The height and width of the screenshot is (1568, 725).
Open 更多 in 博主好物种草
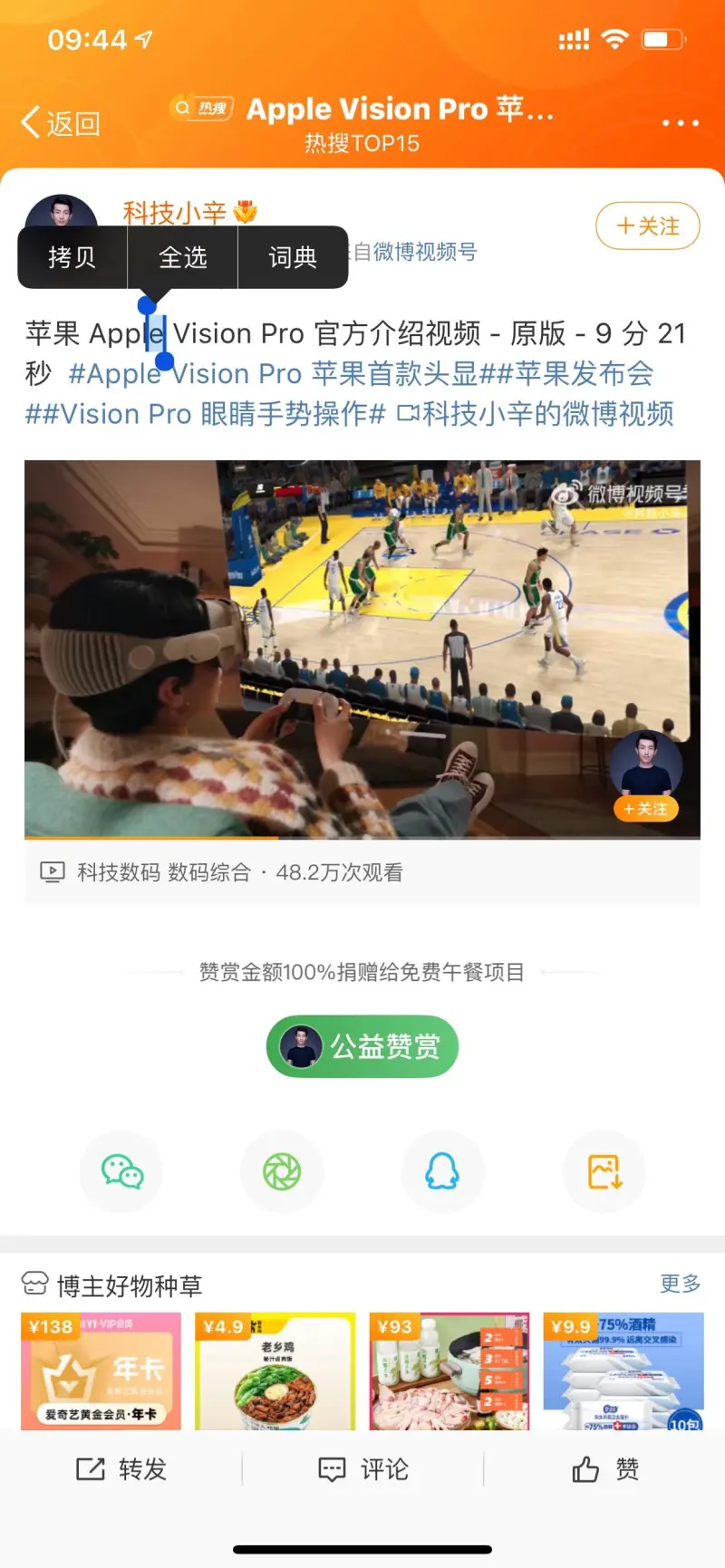click(680, 1284)
